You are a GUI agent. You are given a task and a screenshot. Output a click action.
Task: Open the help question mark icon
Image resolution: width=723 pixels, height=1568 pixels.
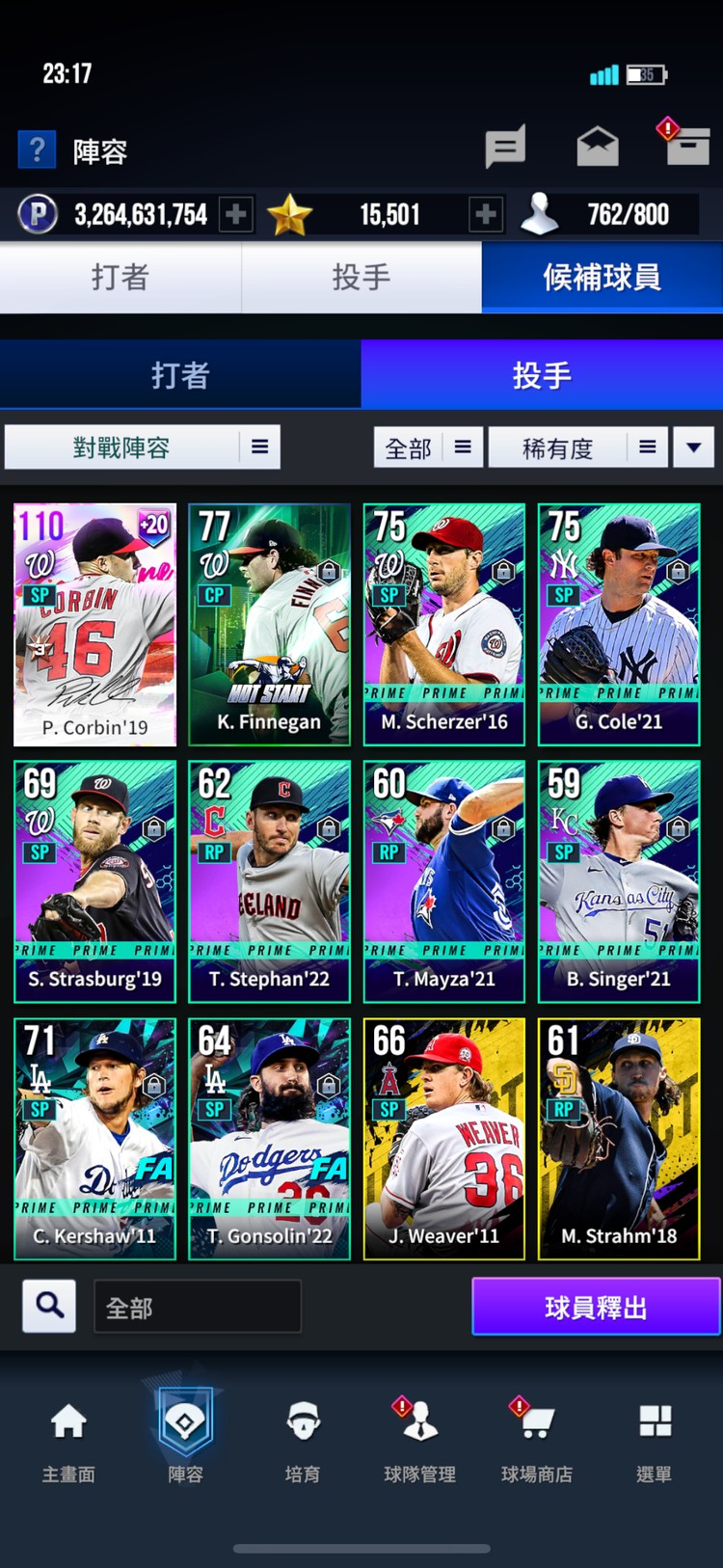[37, 150]
